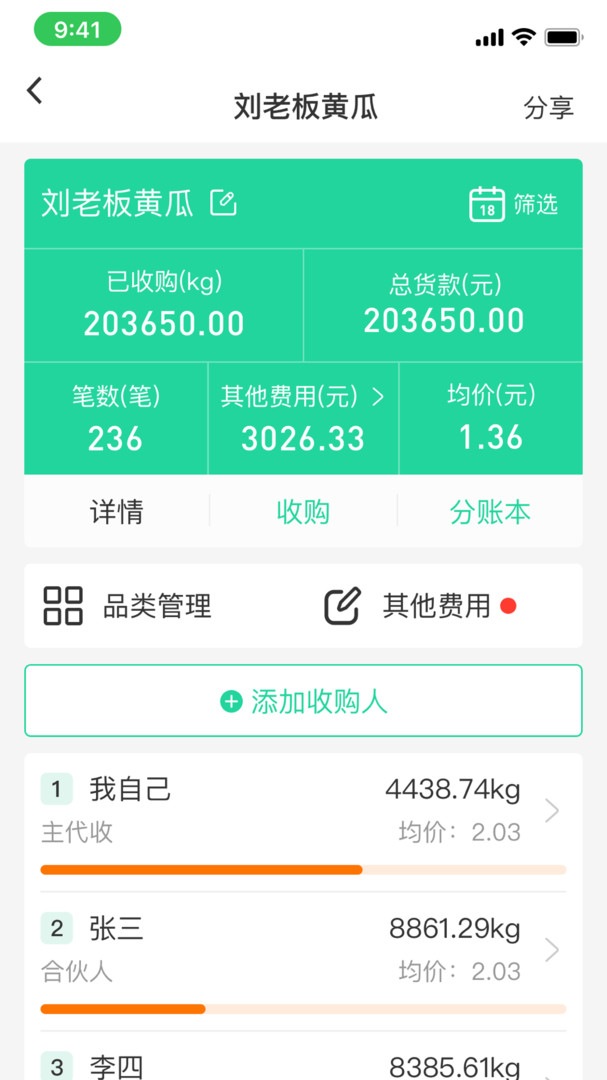
Task: Switch to the 收购 tab
Action: point(303,512)
